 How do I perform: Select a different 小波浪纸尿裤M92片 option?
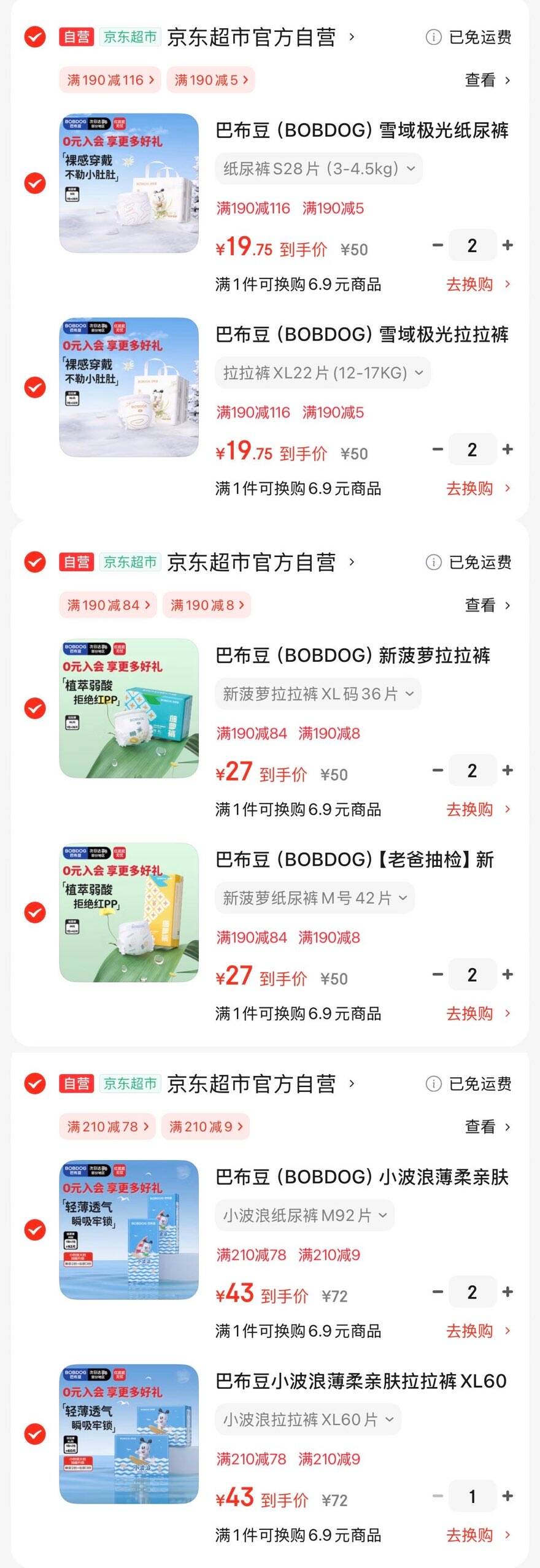(x=304, y=1215)
